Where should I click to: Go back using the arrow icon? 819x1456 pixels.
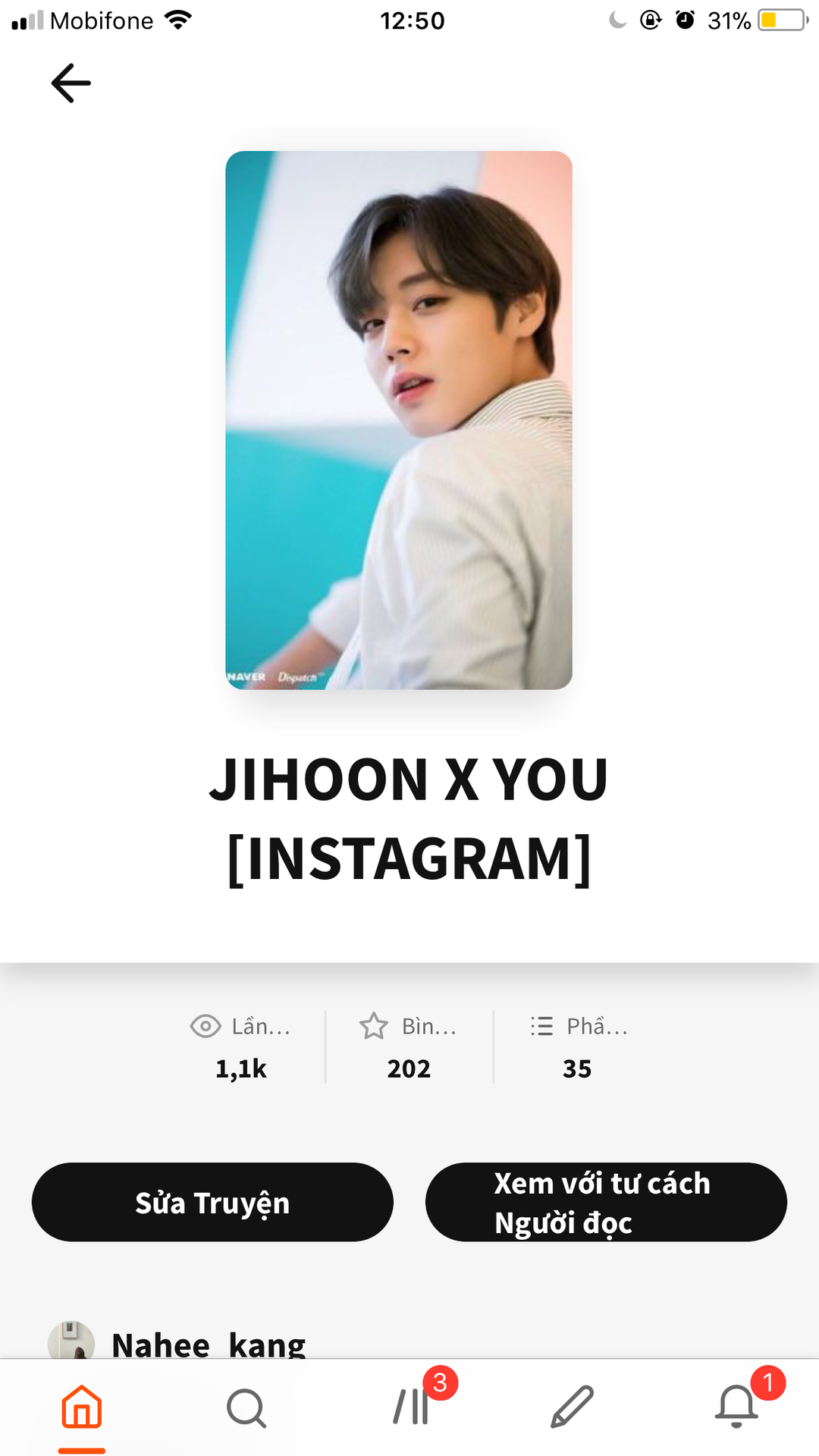71,83
